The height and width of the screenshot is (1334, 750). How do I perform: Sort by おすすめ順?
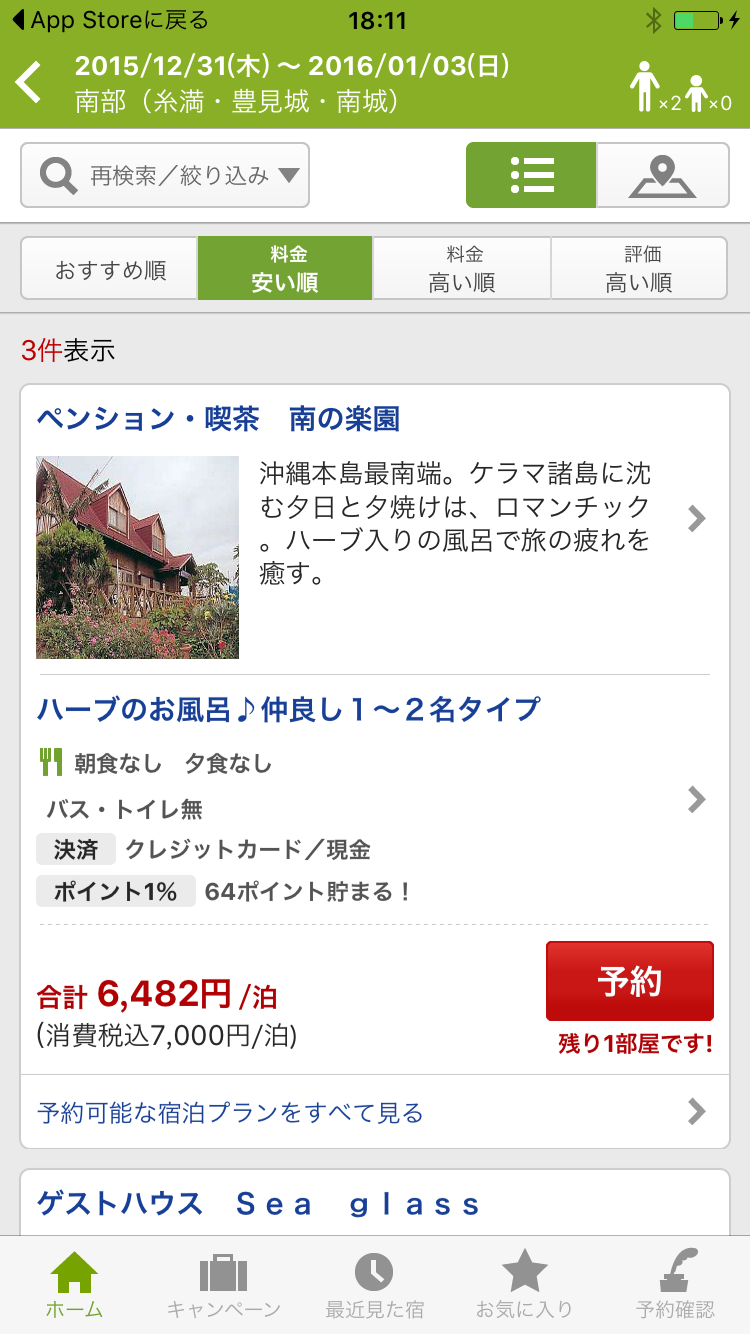(110, 269)
